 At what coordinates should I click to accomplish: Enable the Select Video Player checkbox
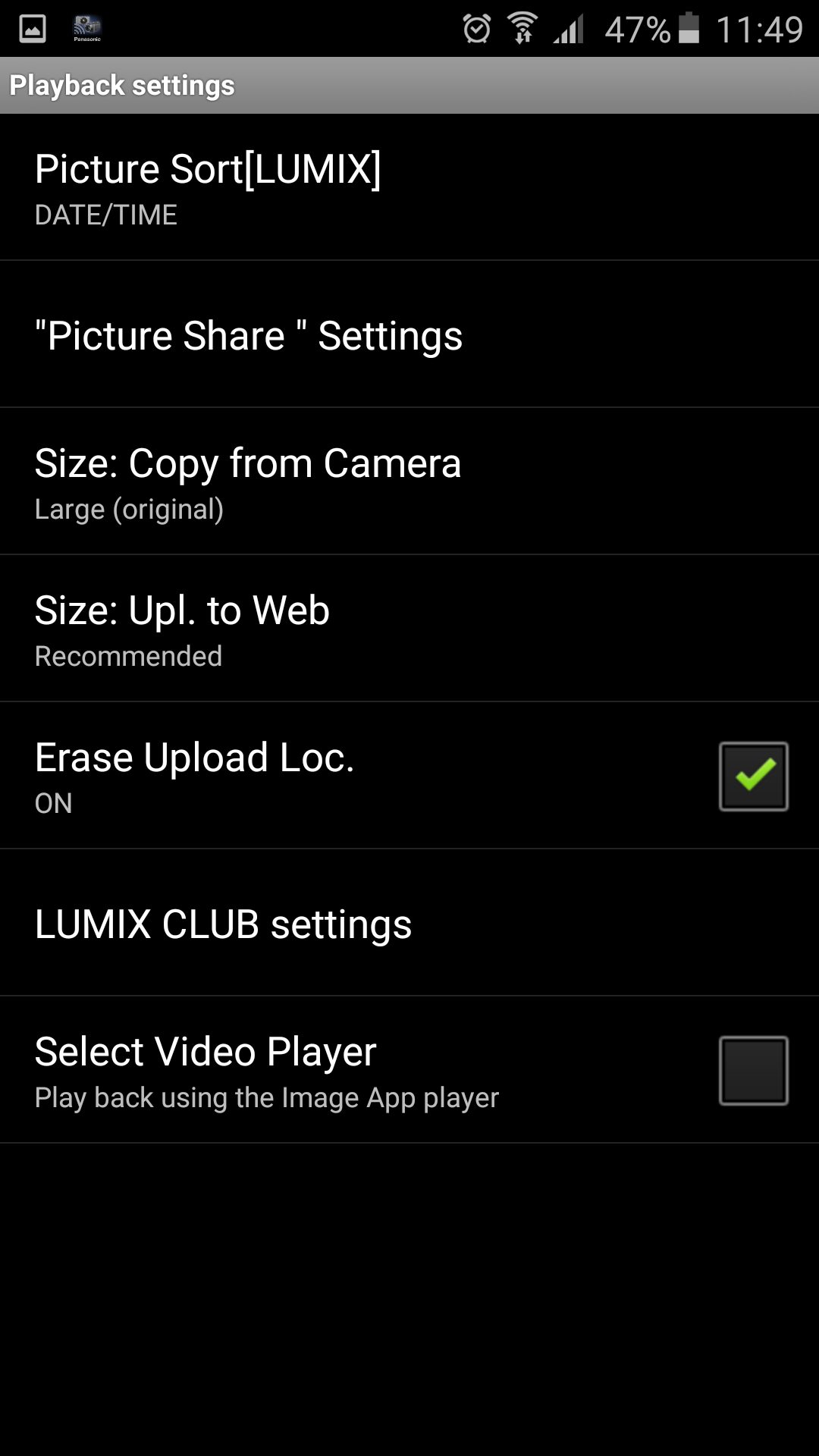click(753, 1070)
